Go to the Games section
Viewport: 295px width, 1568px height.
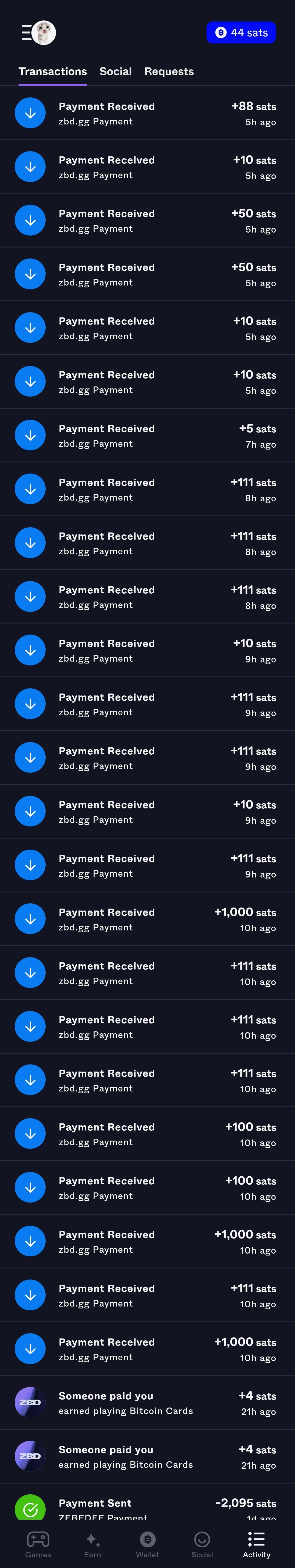click(x=38, y=1544)
